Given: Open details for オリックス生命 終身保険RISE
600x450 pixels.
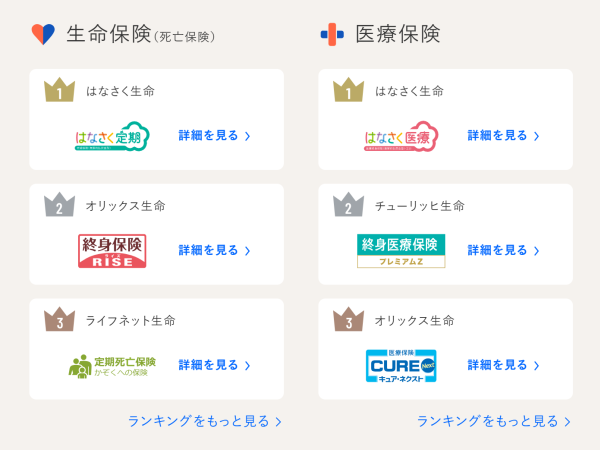Looking at the screenshot, I should point(214,250).
